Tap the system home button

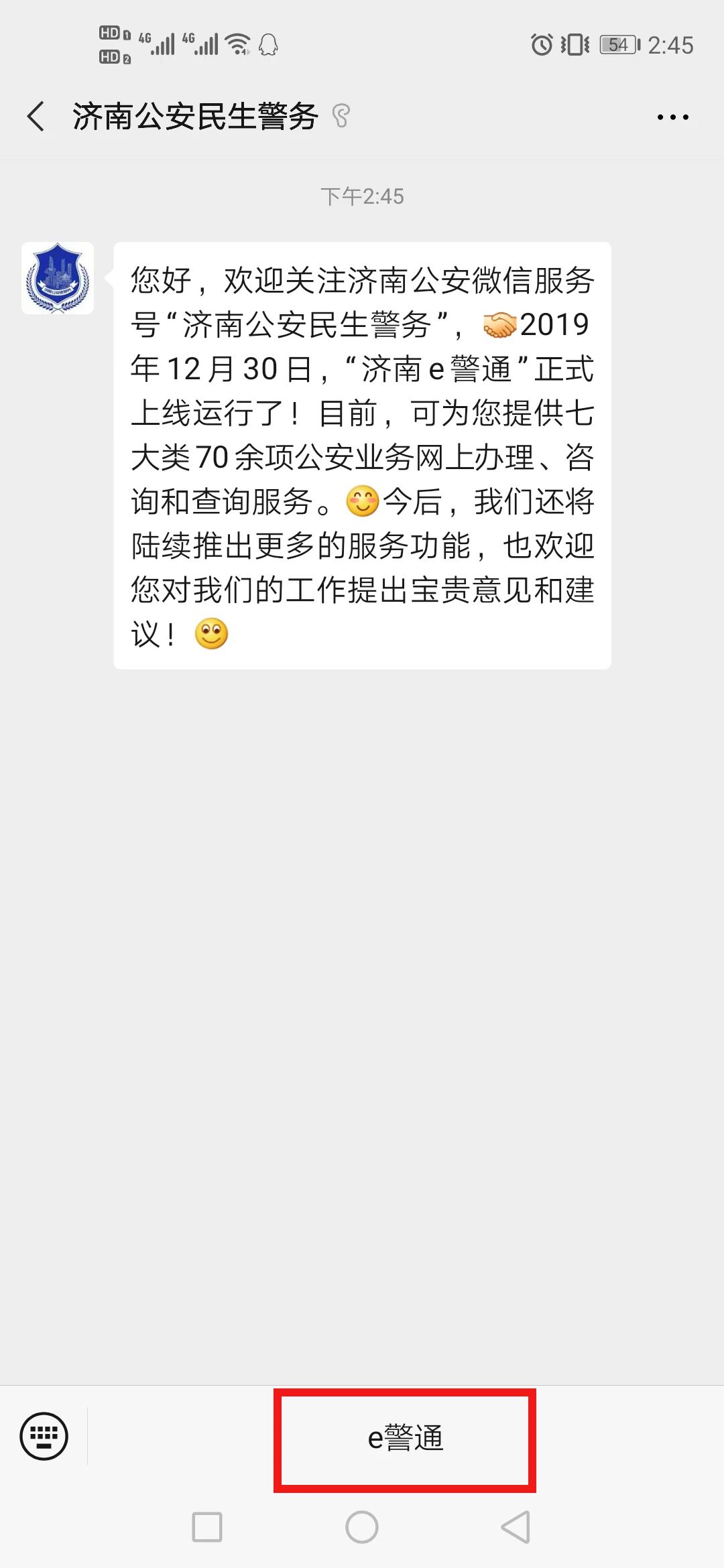coord(362,1527)
